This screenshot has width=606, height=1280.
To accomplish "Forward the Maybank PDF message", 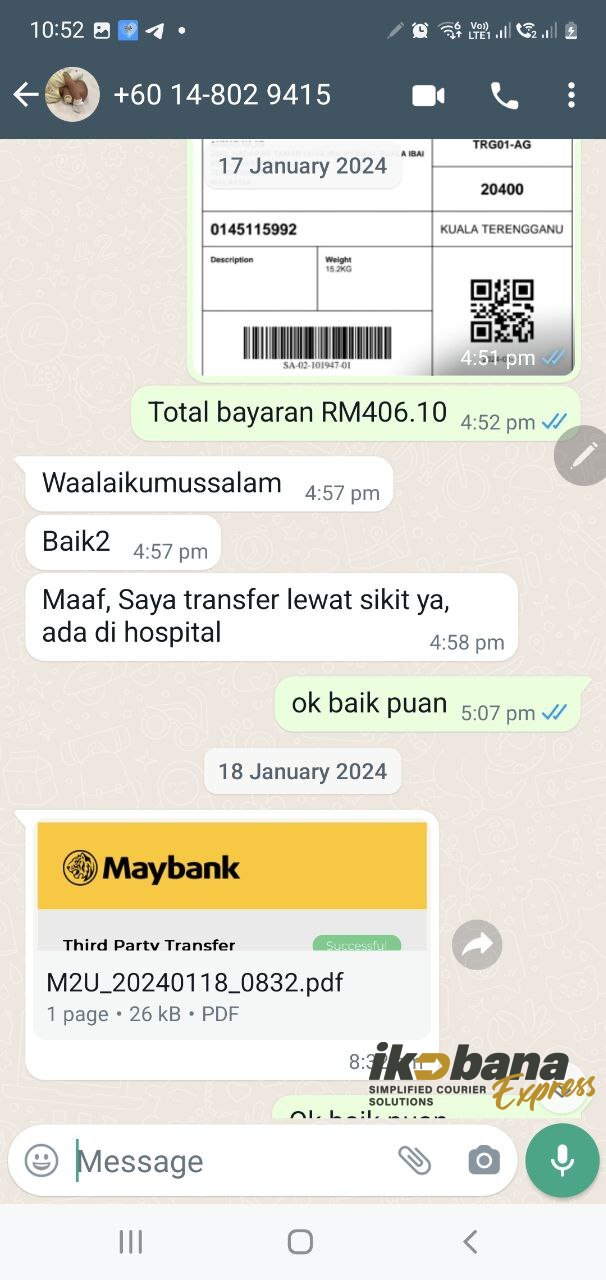I will pos(477,944).
